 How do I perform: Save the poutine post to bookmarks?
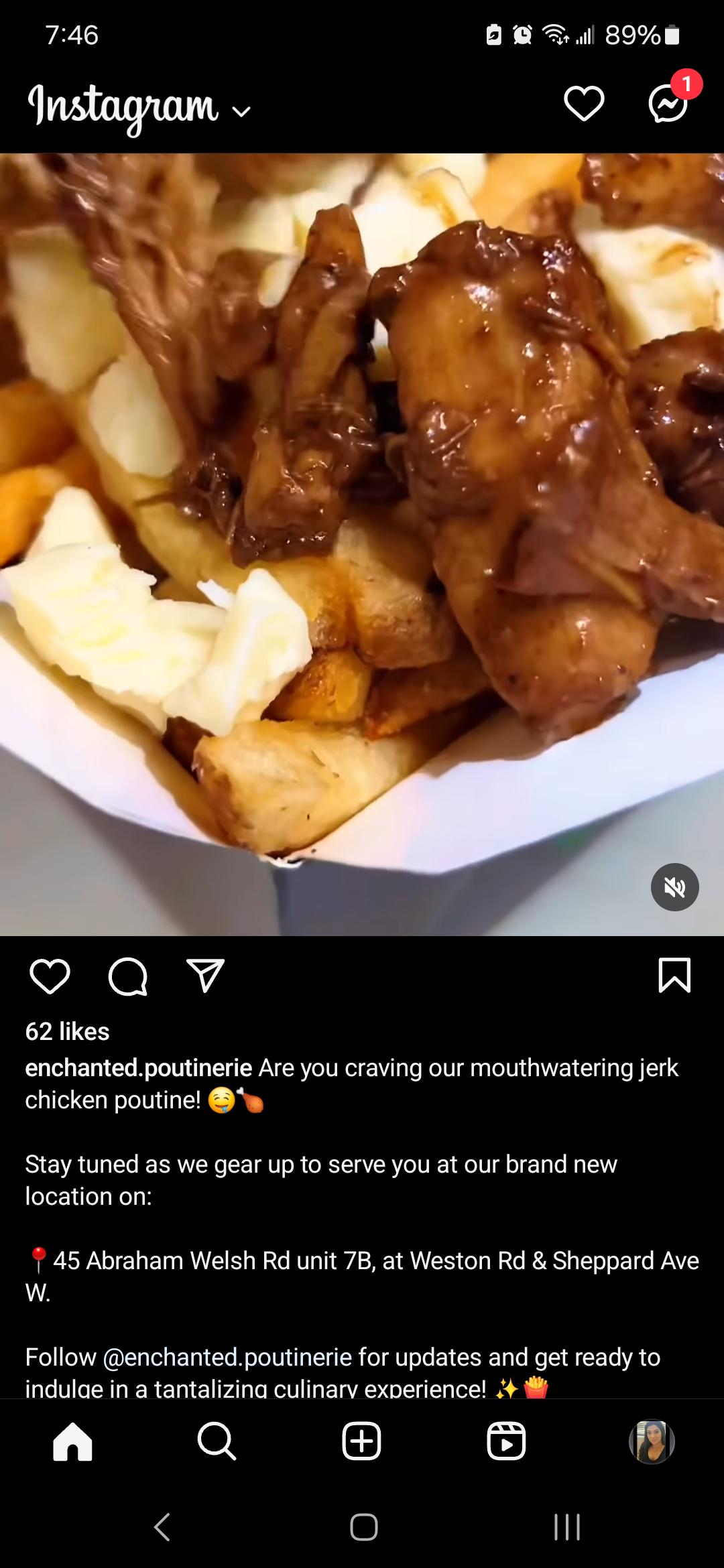click(674, 976)
